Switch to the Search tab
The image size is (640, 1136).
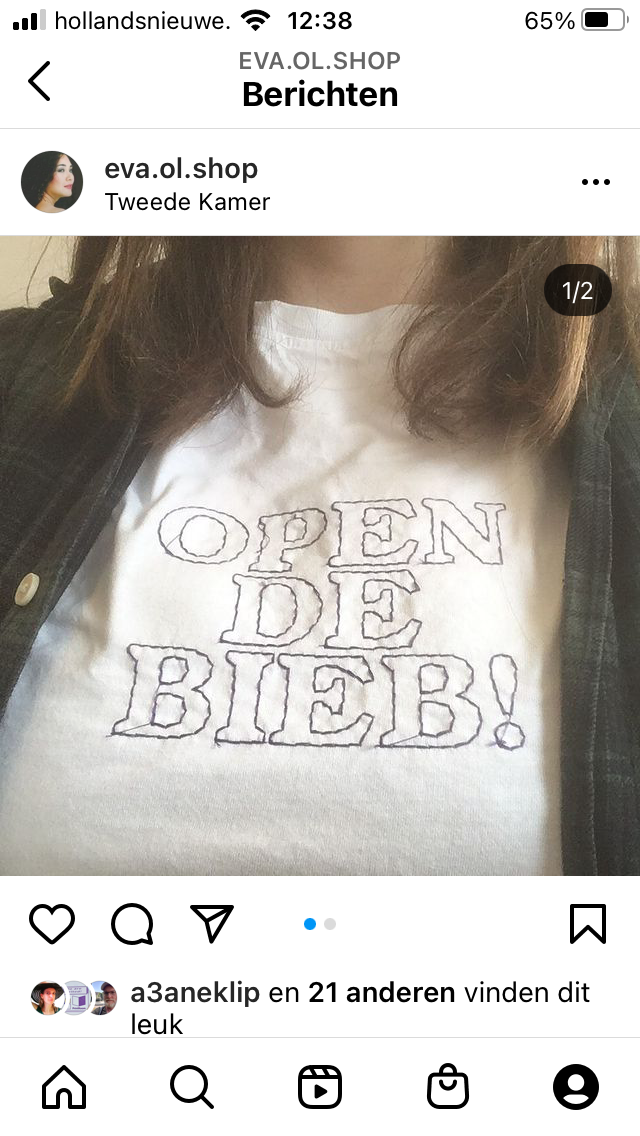pos(192,1087)
